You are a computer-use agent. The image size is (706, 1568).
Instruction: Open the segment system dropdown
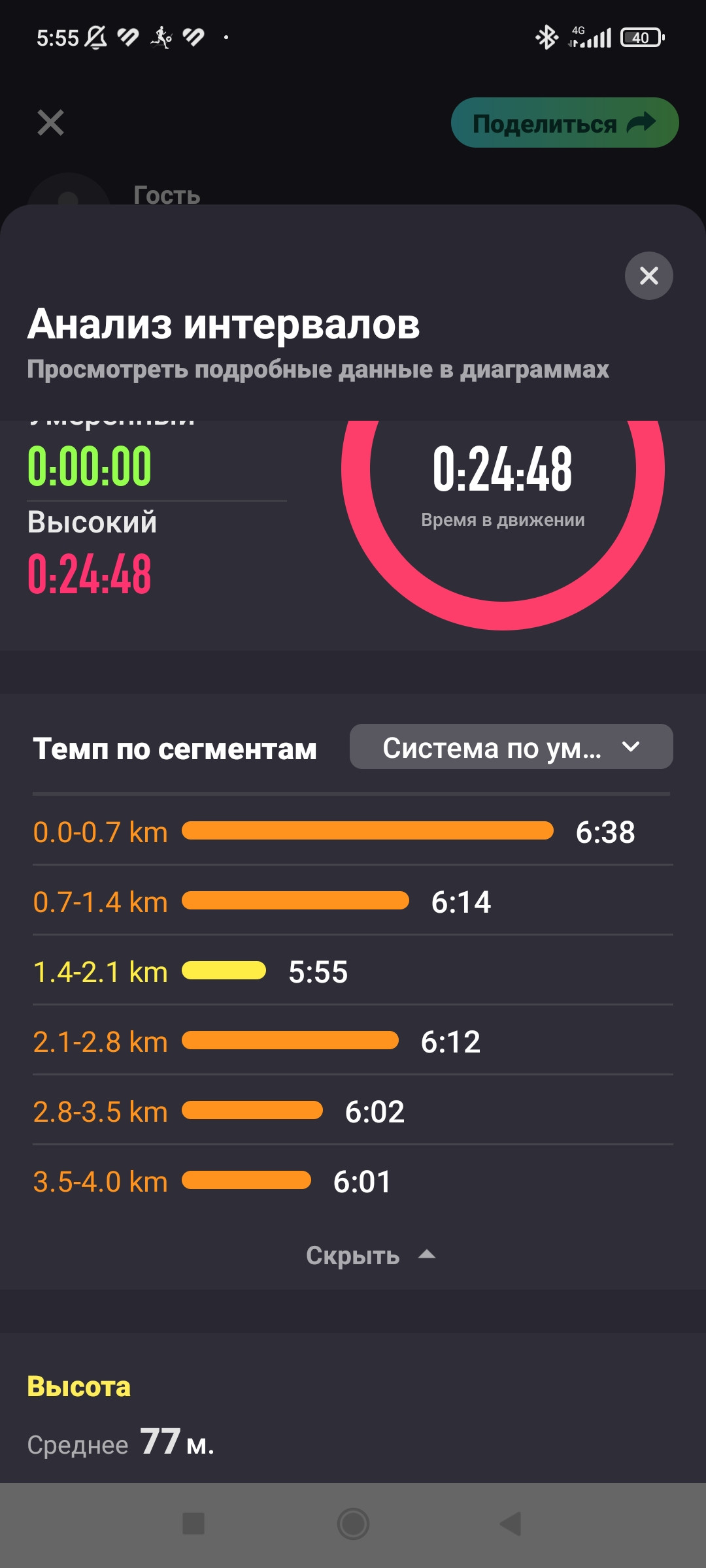(x=511, y=747)
